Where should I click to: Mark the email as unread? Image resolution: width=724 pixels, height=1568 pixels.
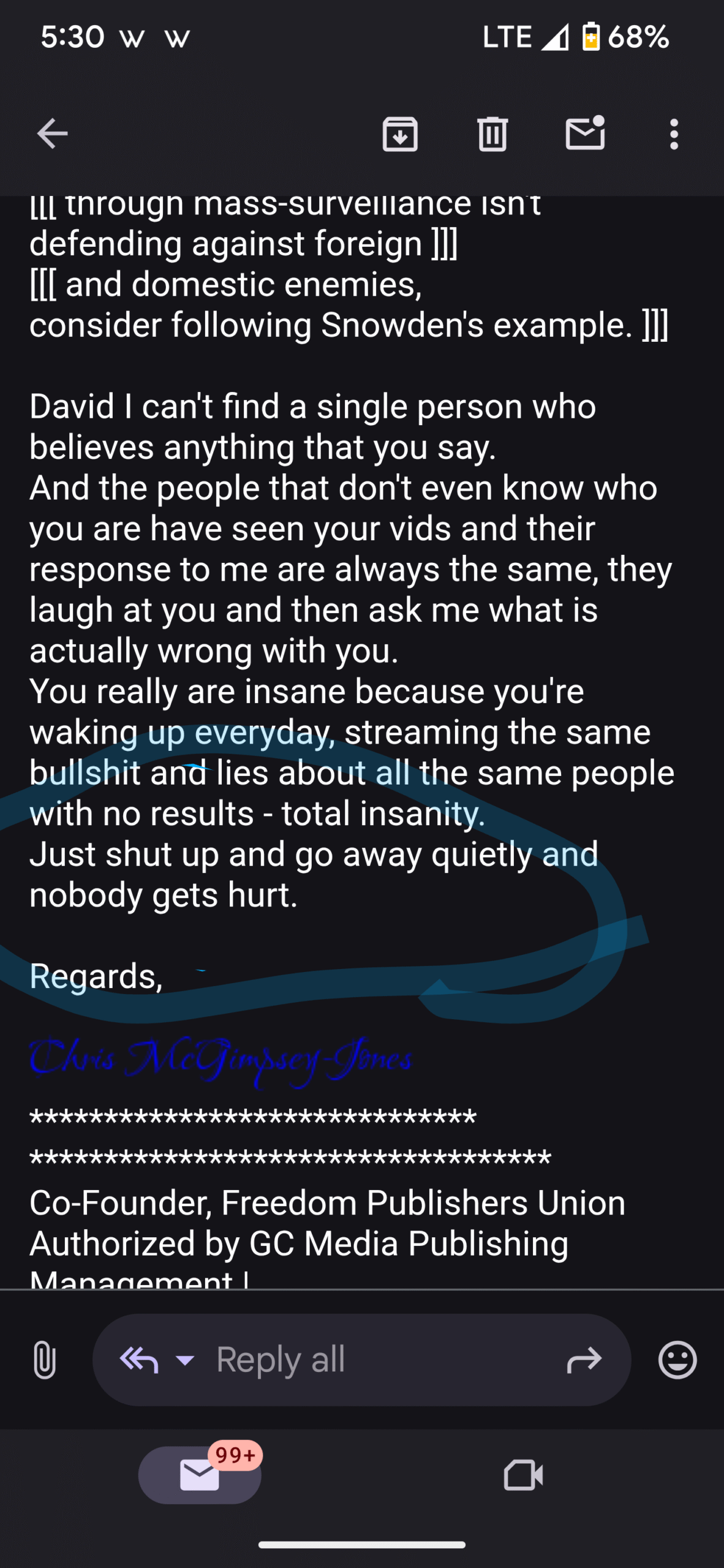click(x=585, y=133)
